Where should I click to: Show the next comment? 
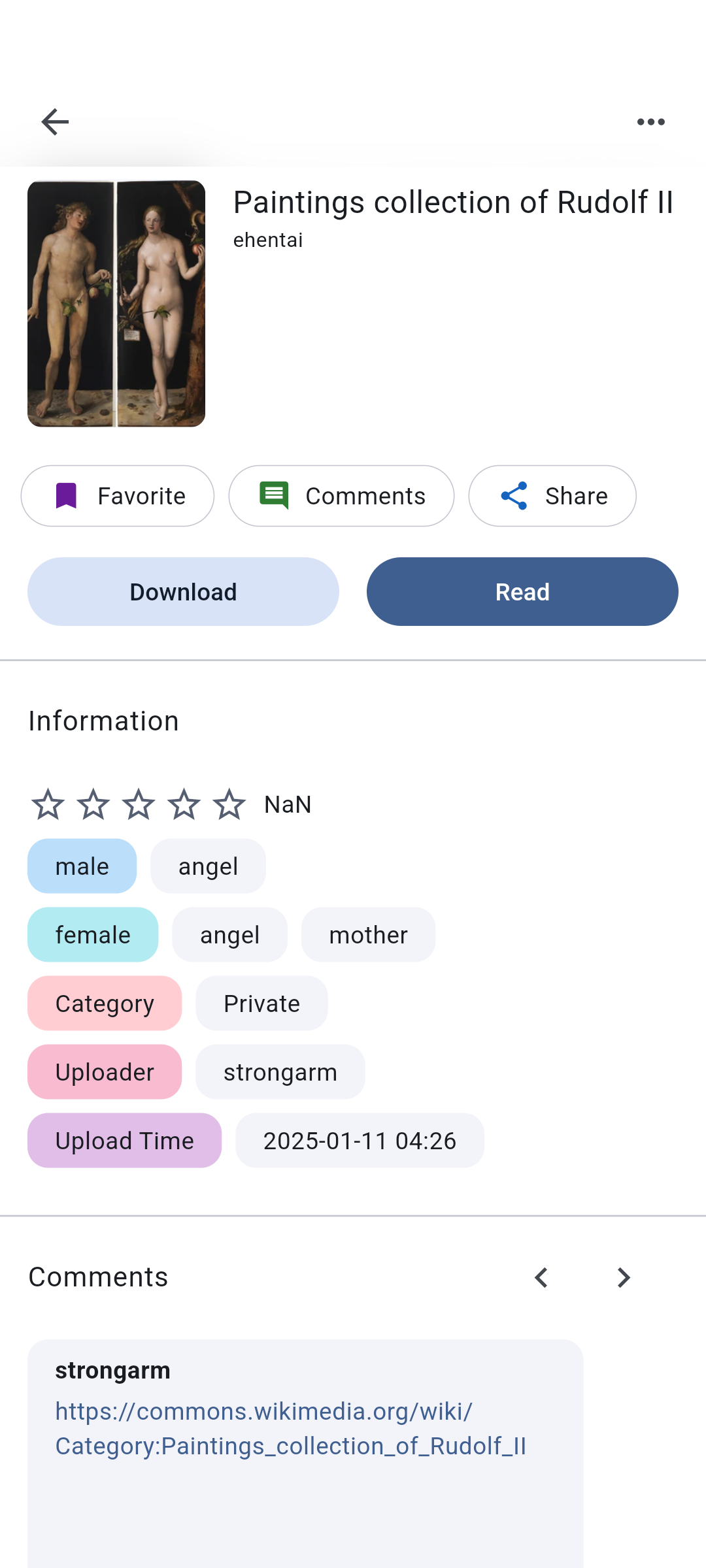click(x=624, y=1277)
